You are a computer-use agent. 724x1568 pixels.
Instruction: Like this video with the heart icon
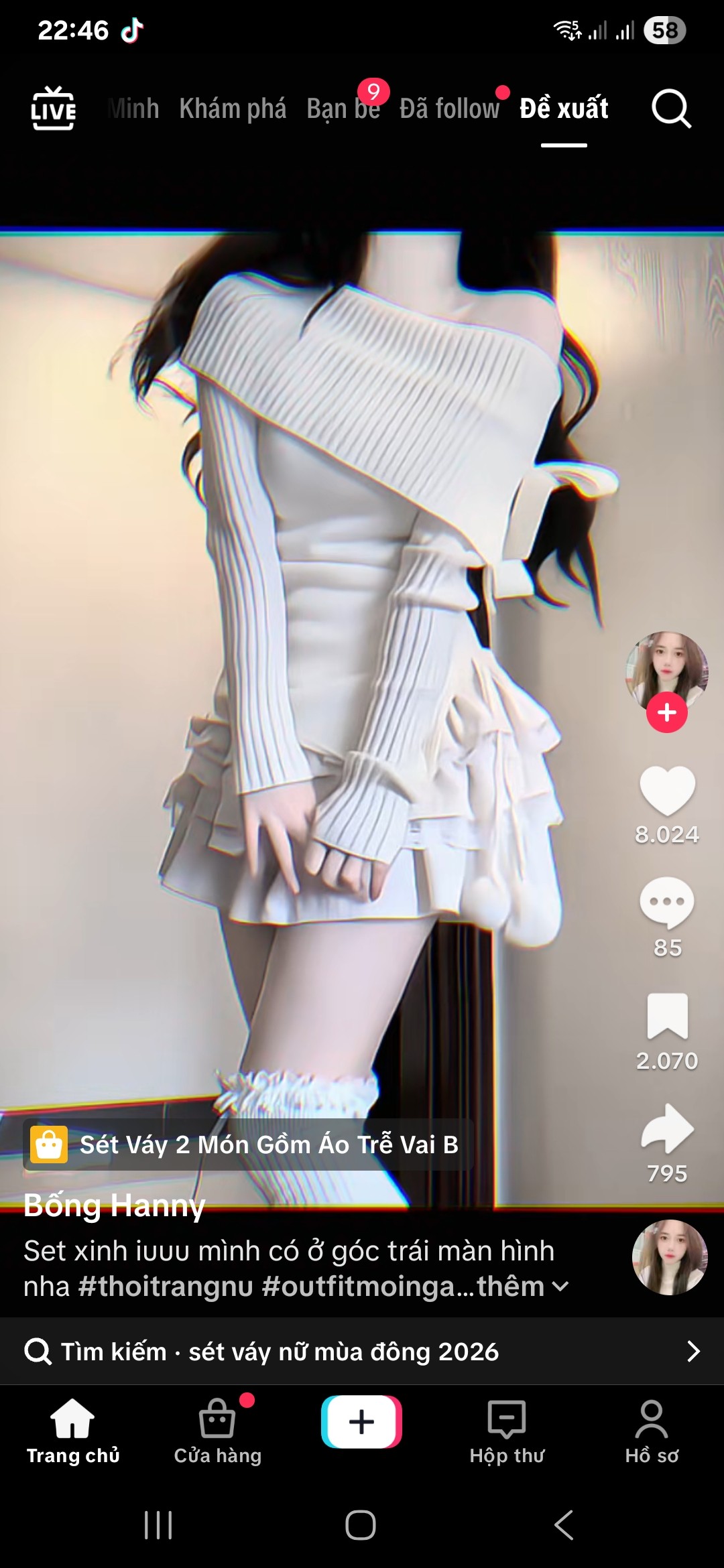coord(667,791)
